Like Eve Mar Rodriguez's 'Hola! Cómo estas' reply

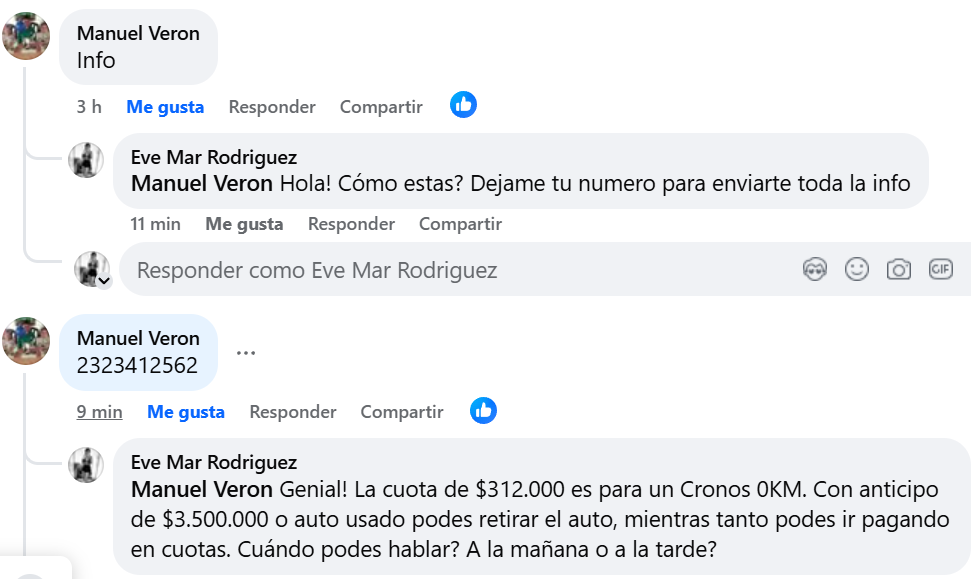pos(244,224)
